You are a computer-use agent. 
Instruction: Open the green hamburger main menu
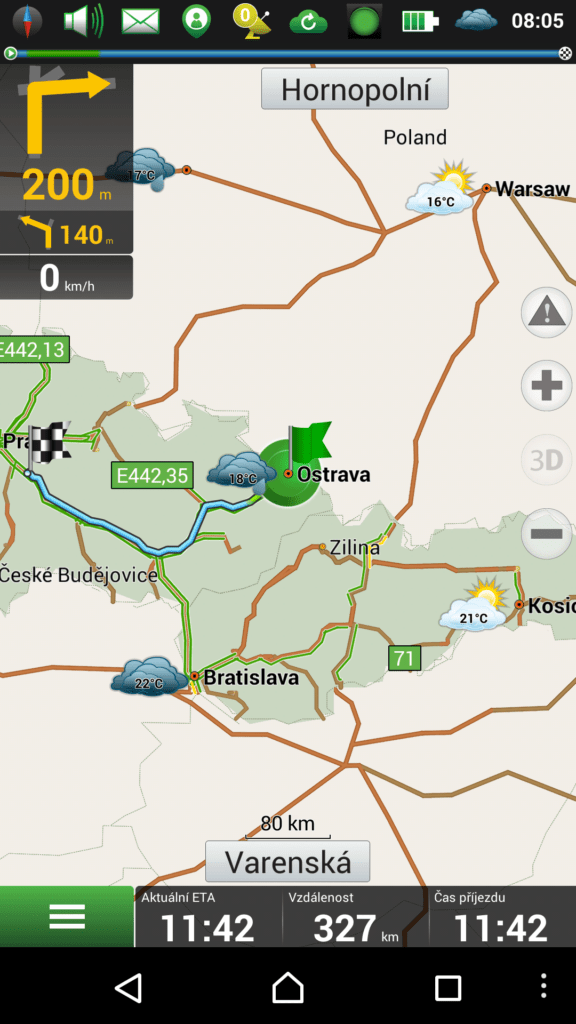67,916
